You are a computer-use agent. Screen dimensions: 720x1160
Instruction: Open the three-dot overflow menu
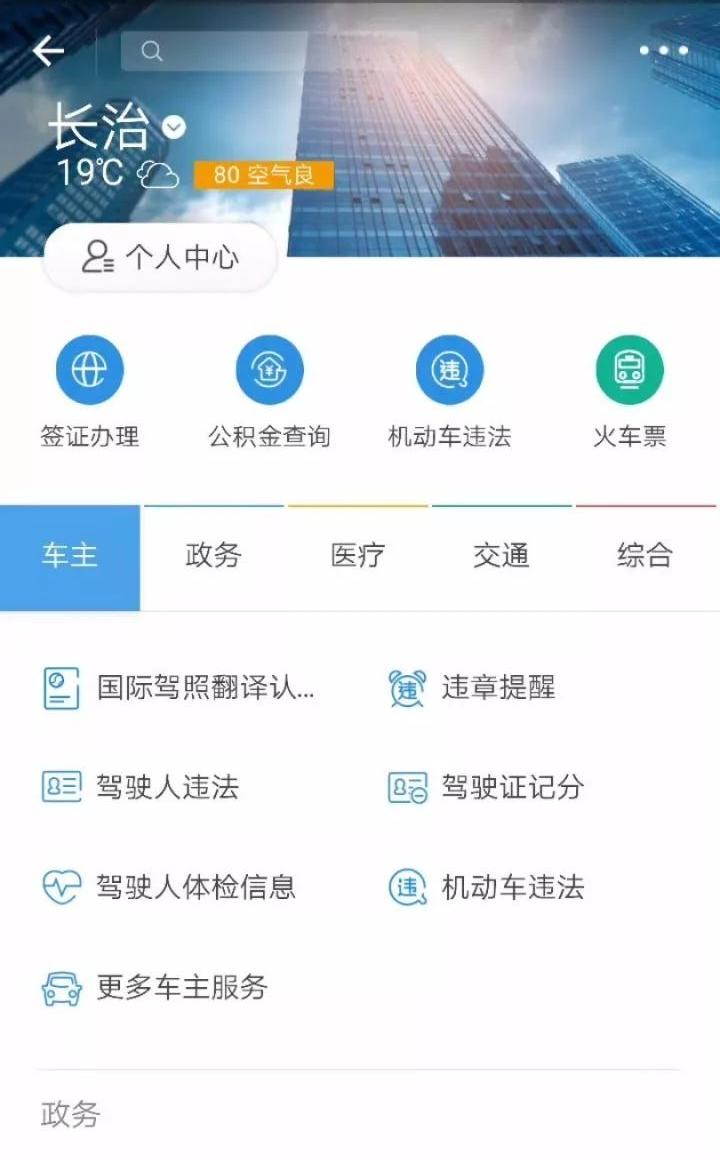click(664, 50)
